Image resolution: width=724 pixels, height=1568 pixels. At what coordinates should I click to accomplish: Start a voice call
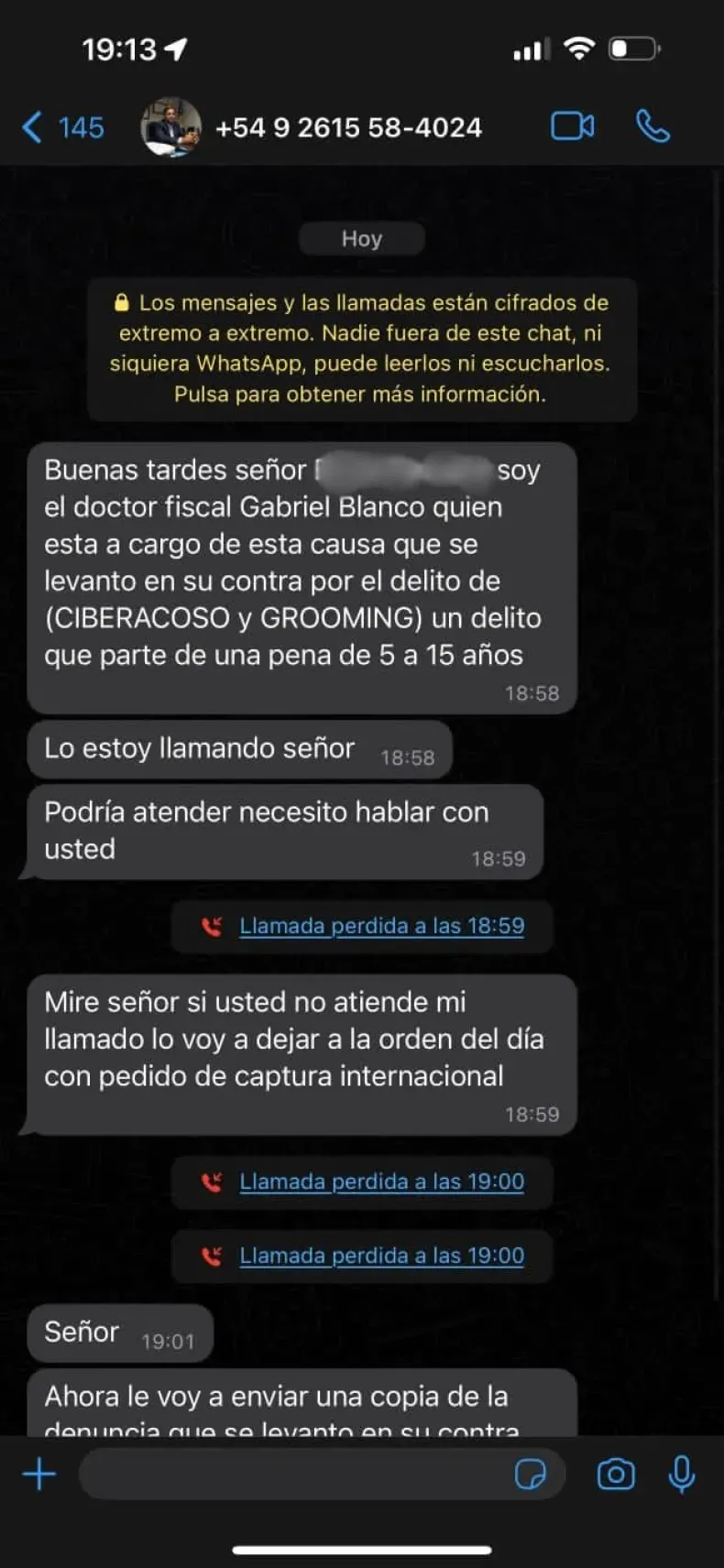tap(653, 126)
